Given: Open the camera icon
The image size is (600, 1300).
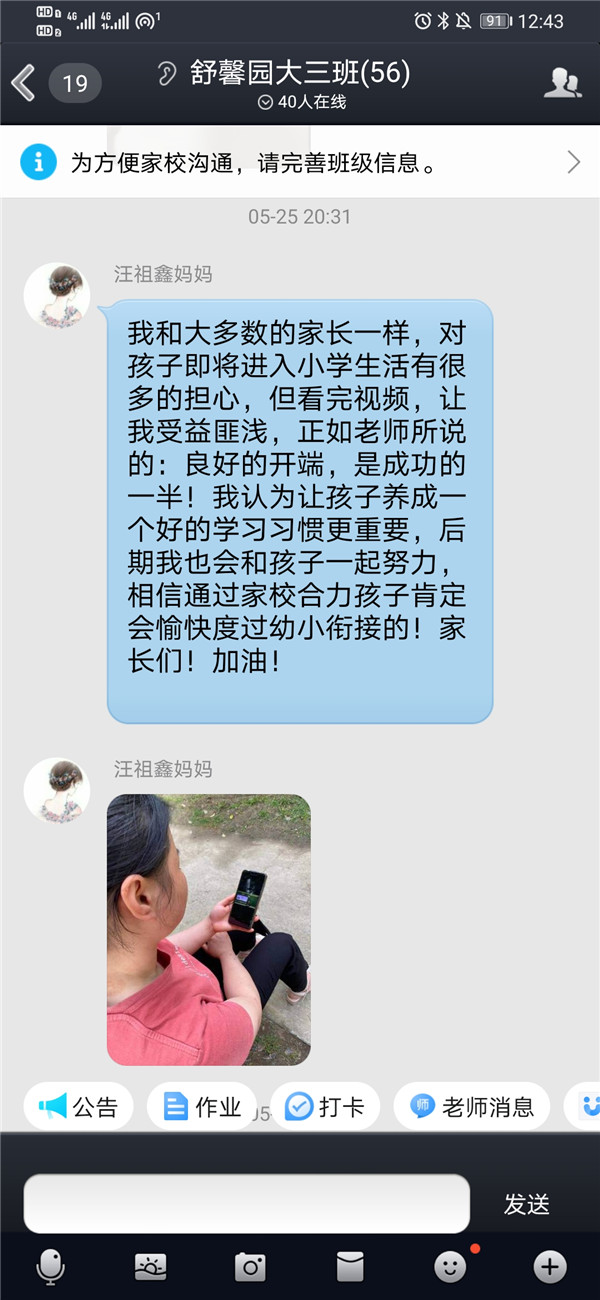Looking at the screenshot, I should pyautogui.click(x=250, y=1267).
